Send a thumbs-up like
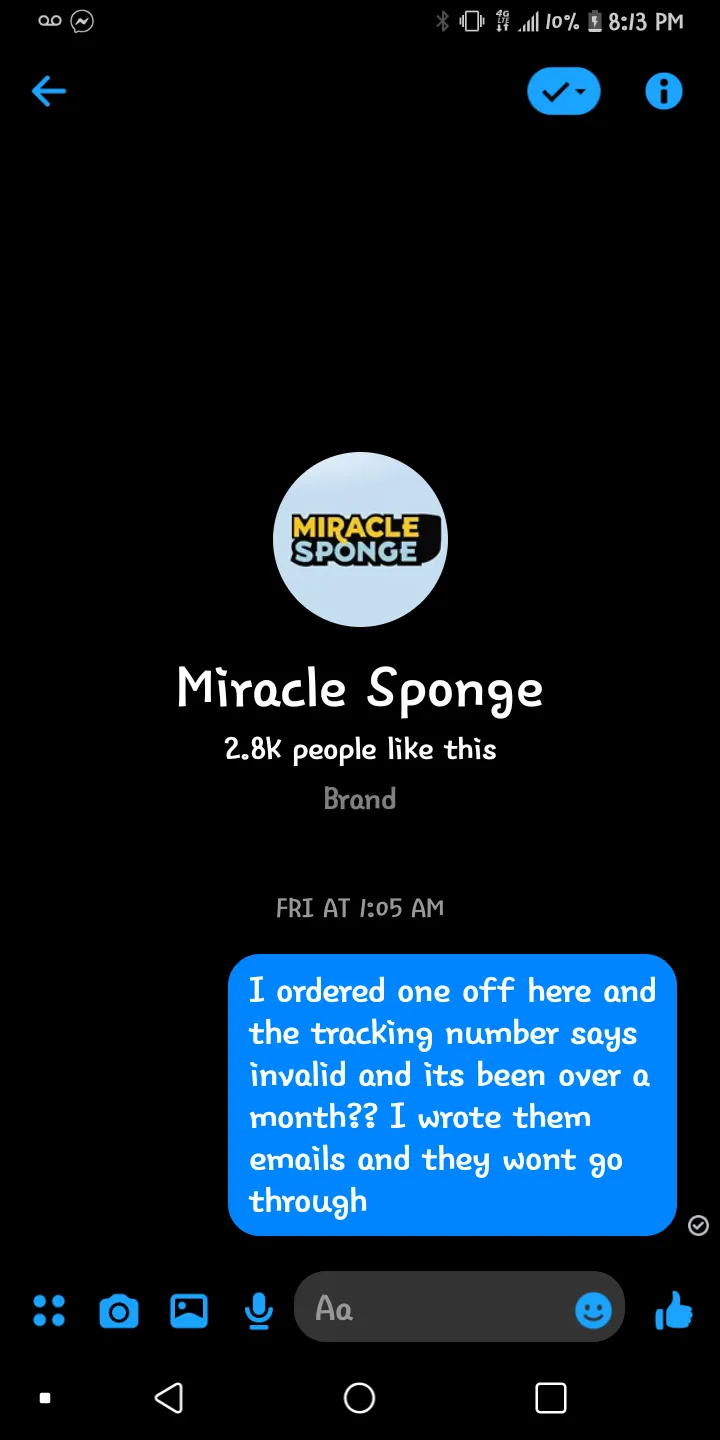720x1440 pixels. pyautogui.click(x=674, y=1309)
